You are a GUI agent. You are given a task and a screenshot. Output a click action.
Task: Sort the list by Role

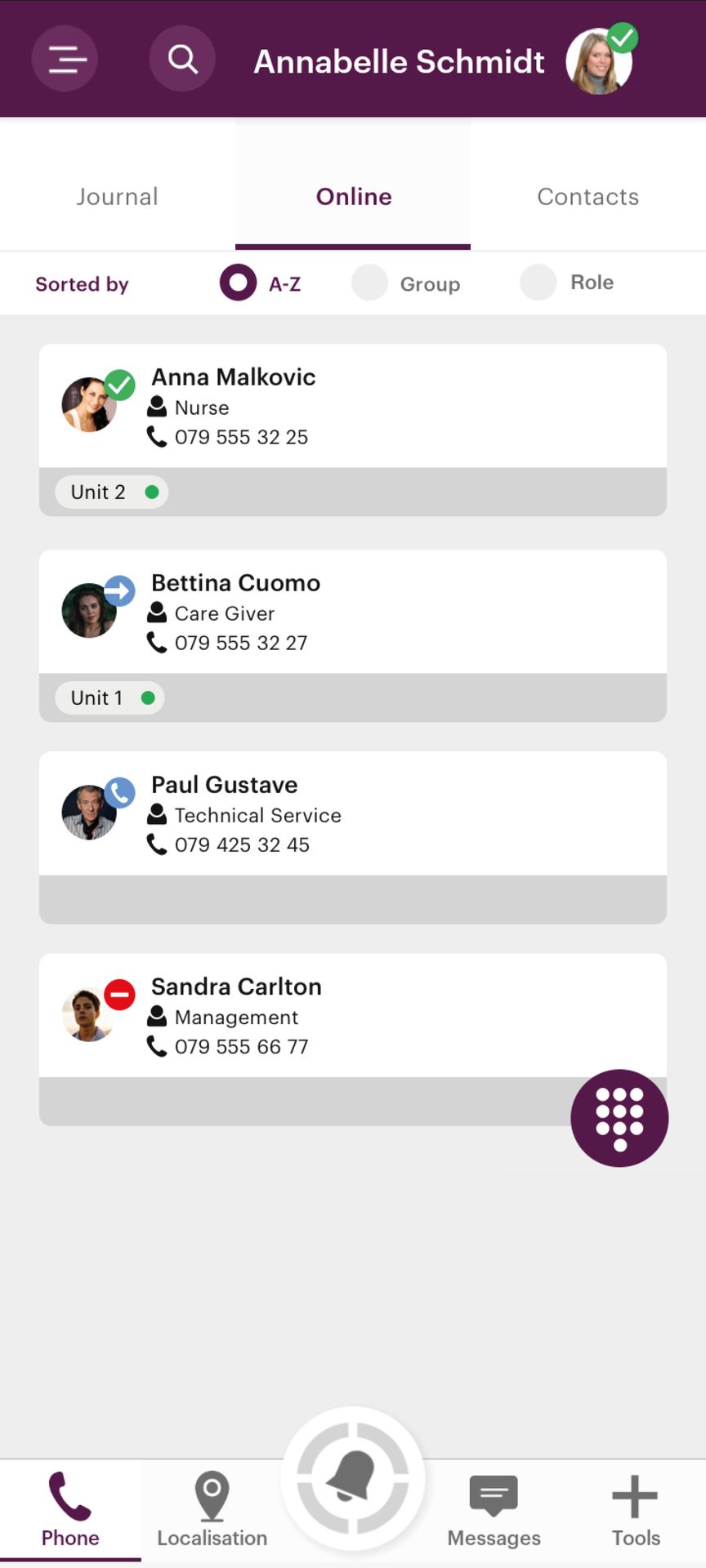pos(538,283)
